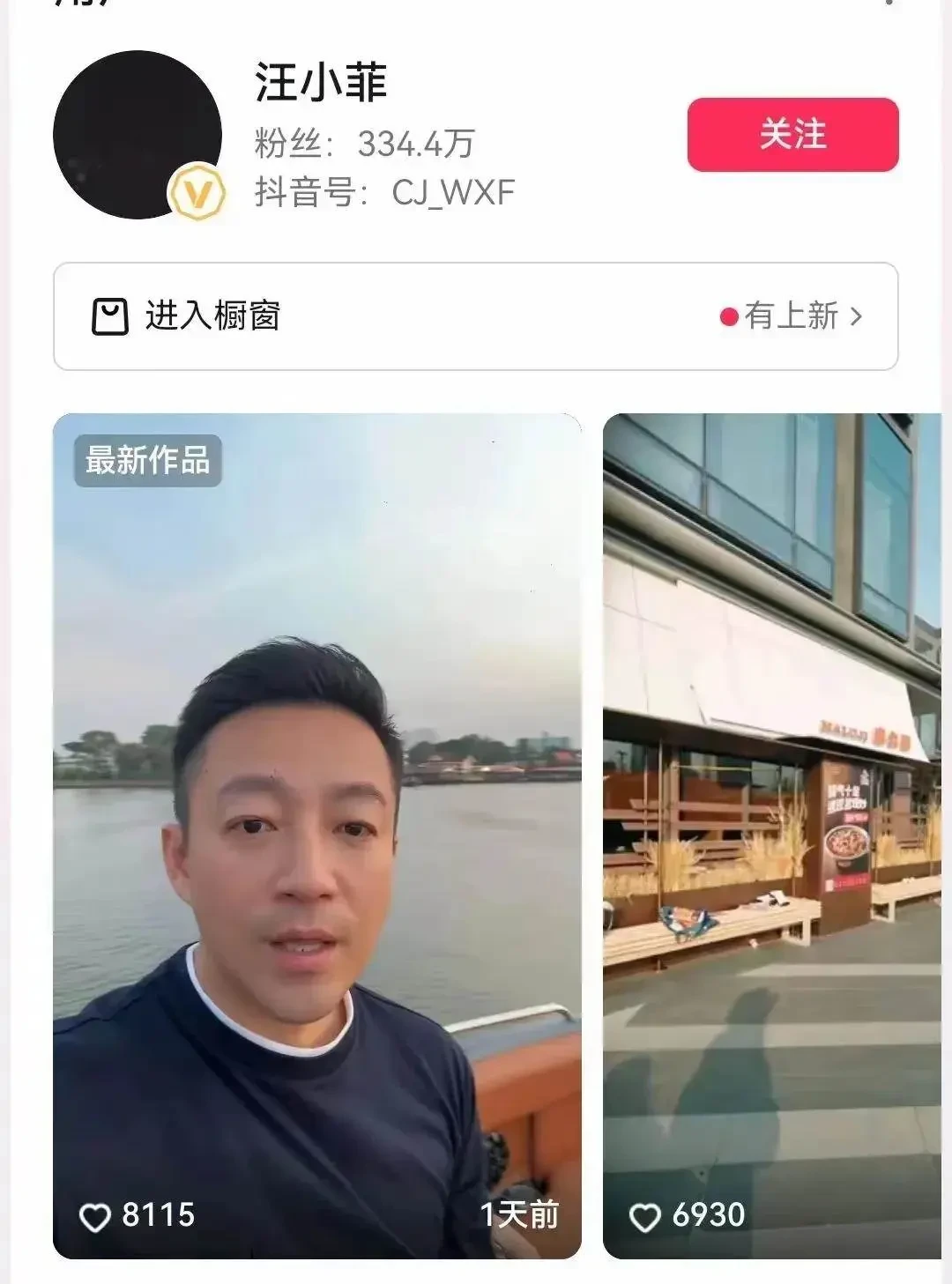The height and width of the screenshot is (1284, 952).
Task: Follow 汪小菲 with the 关注 button
Action: point(792,135)
